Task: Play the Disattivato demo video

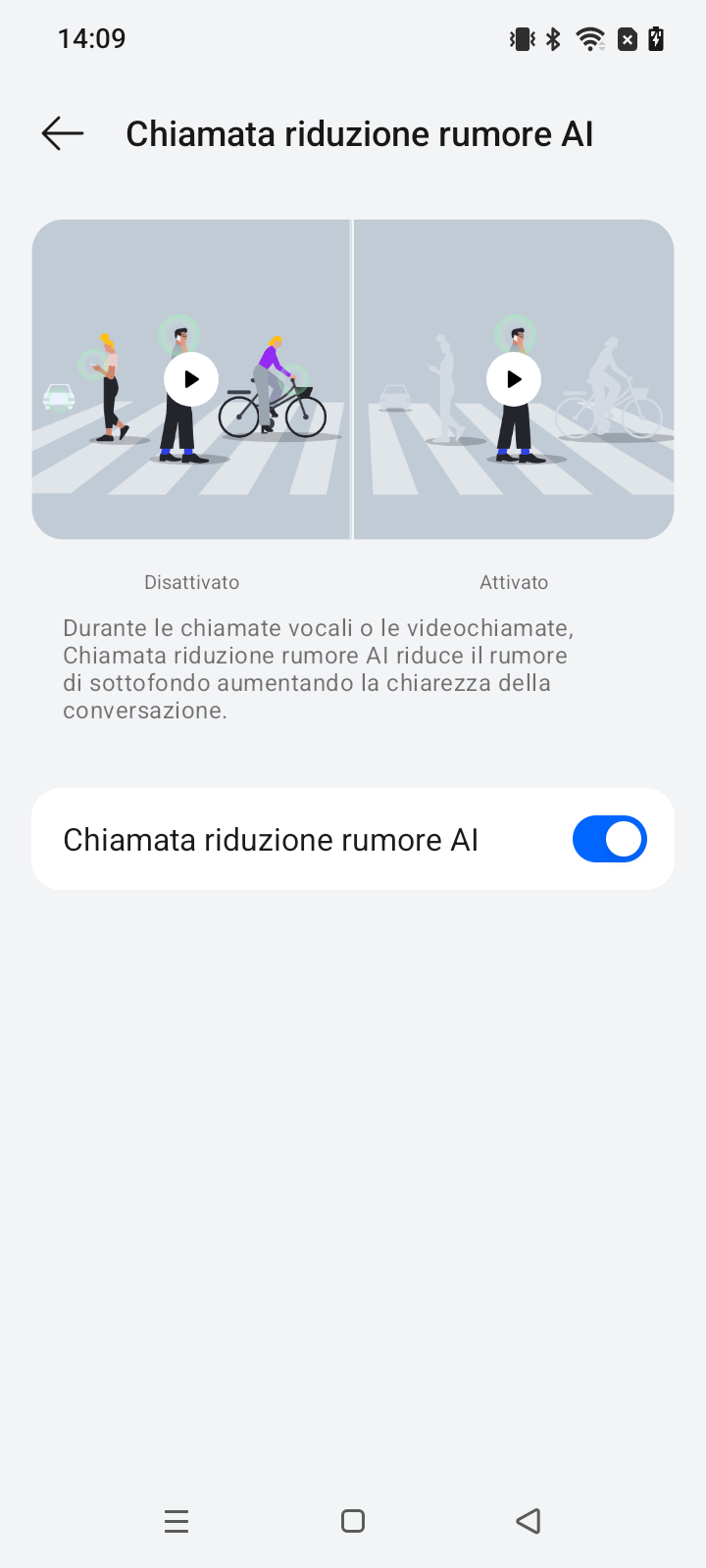Action: pyautogui.click(x=191, y=379)
